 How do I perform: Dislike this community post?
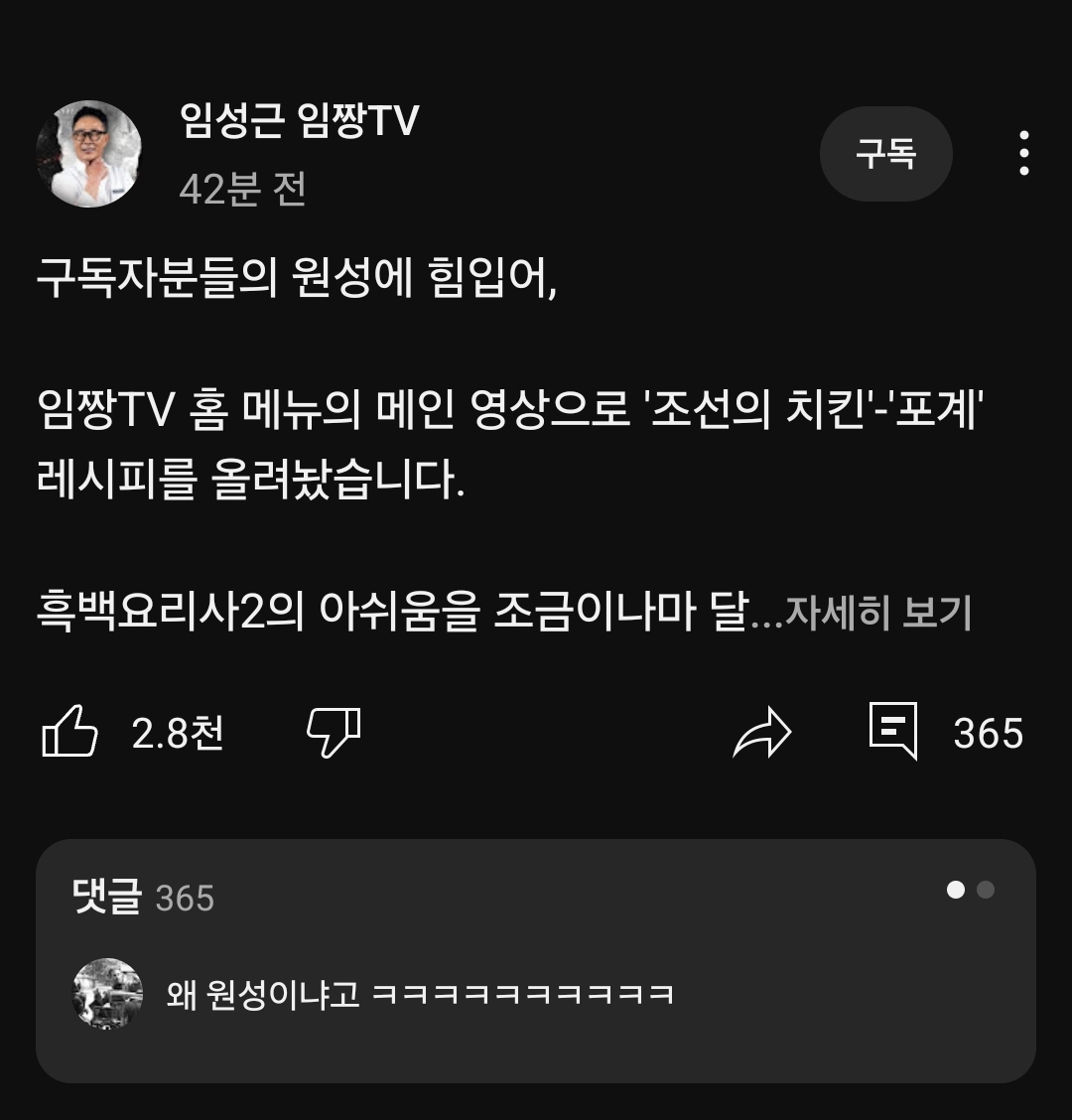tap(334, 734)
